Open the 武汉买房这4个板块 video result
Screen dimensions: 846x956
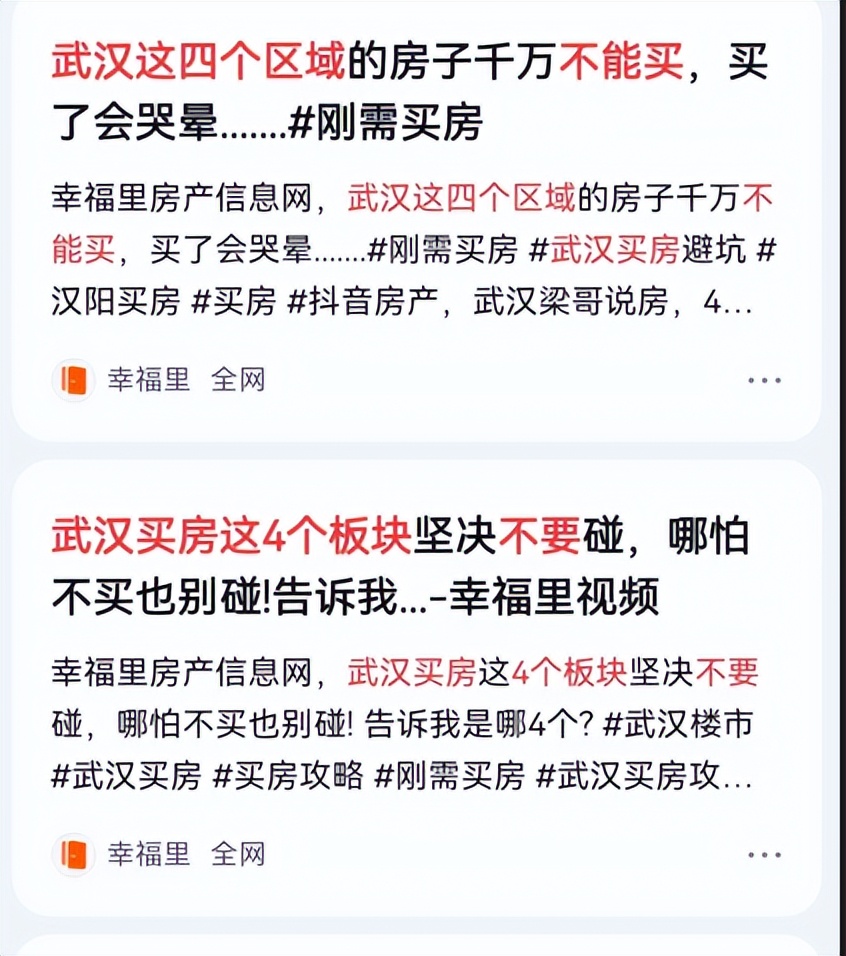coord(400,565)
